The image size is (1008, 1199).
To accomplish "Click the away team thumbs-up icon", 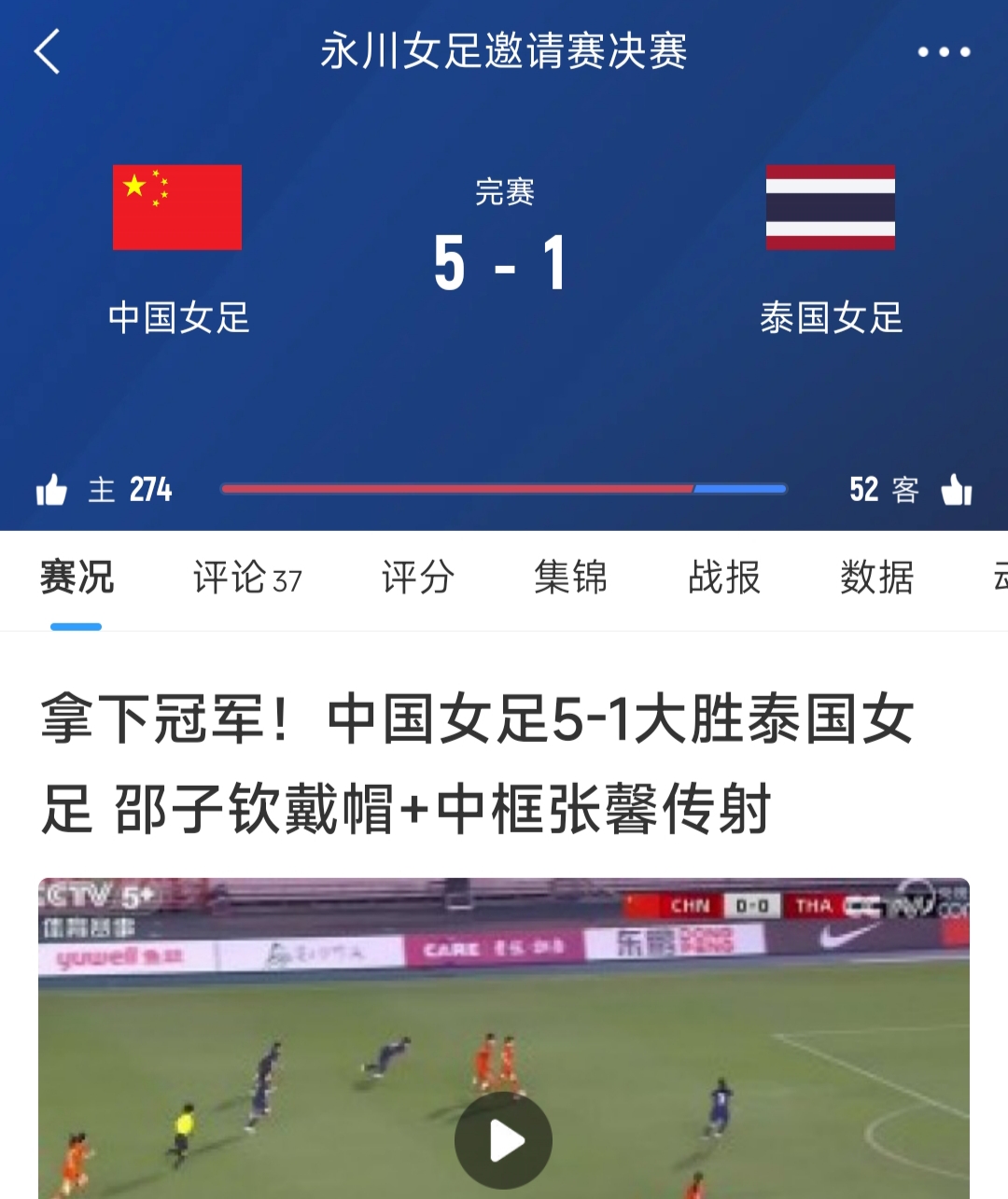I will click(958, 488).
